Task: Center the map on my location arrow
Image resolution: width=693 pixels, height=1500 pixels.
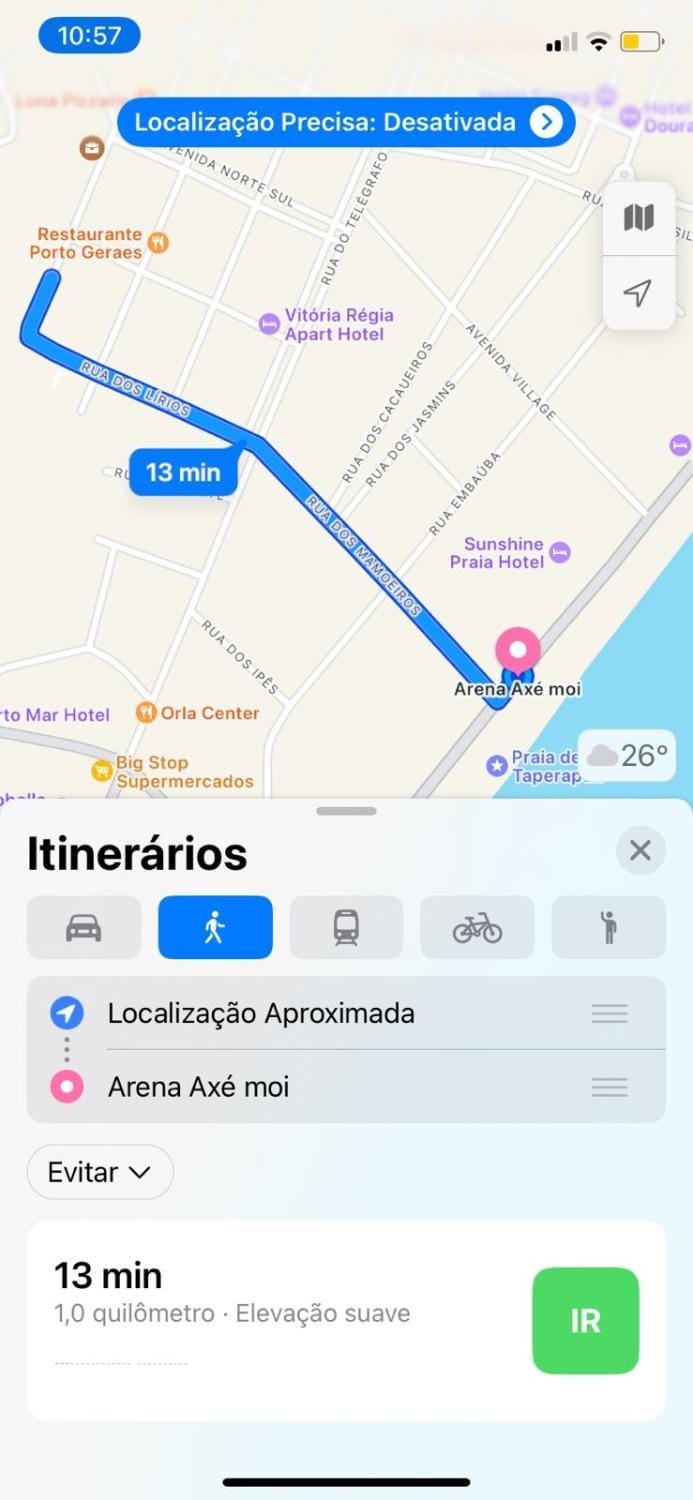Action: (638, 292)
